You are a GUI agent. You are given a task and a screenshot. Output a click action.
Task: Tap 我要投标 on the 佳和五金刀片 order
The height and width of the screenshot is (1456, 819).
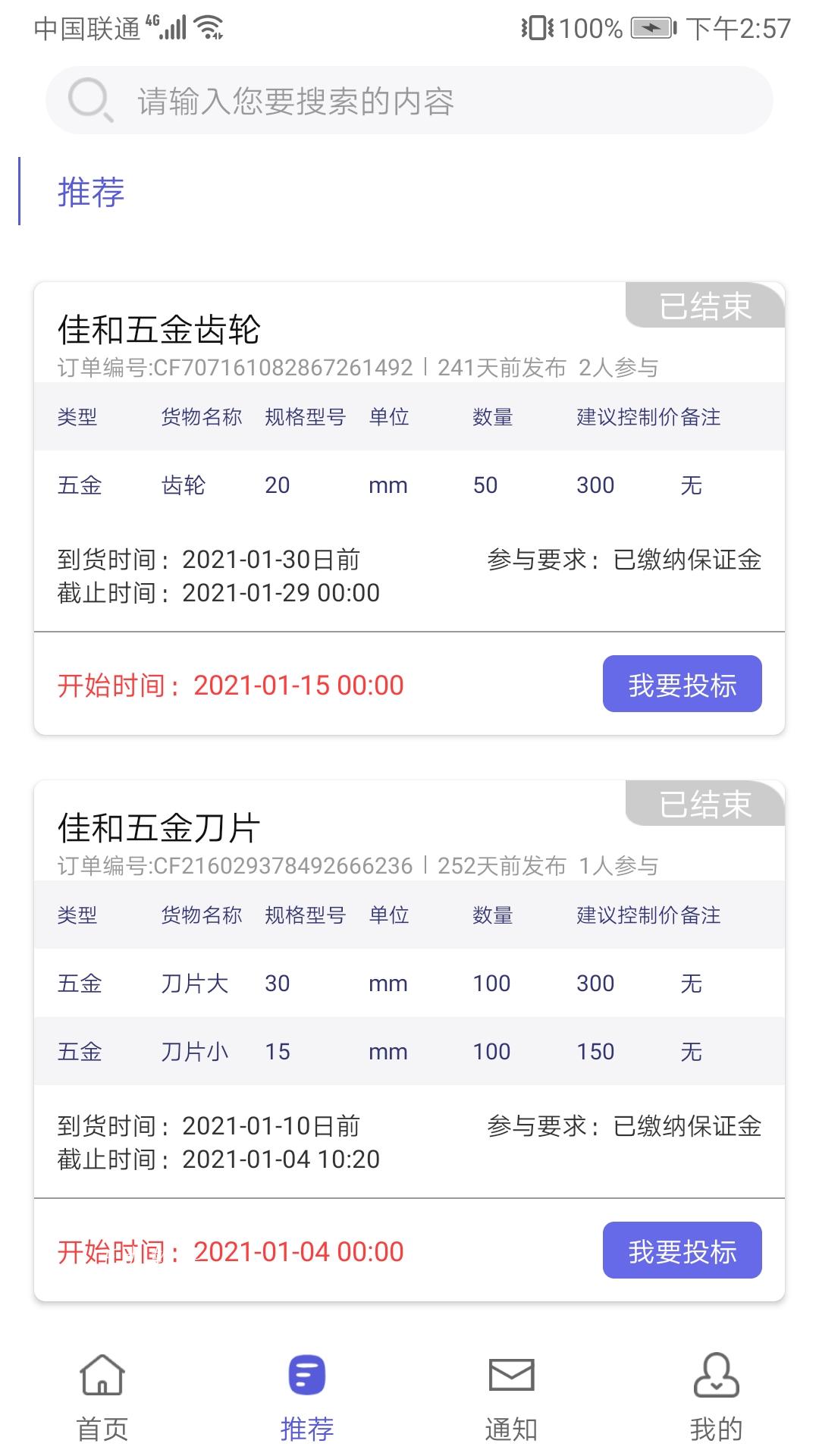(x=682, y=1251)
